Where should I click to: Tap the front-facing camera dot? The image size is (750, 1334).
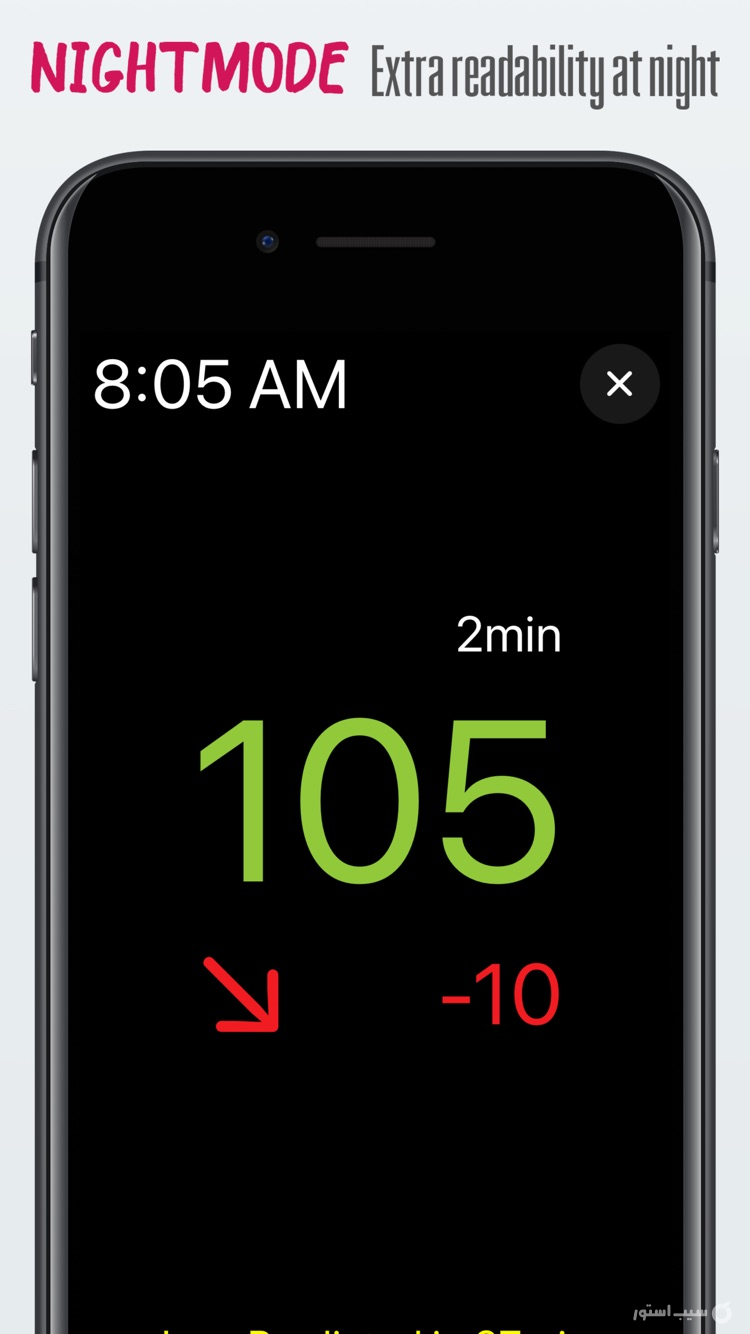[267, 242]
